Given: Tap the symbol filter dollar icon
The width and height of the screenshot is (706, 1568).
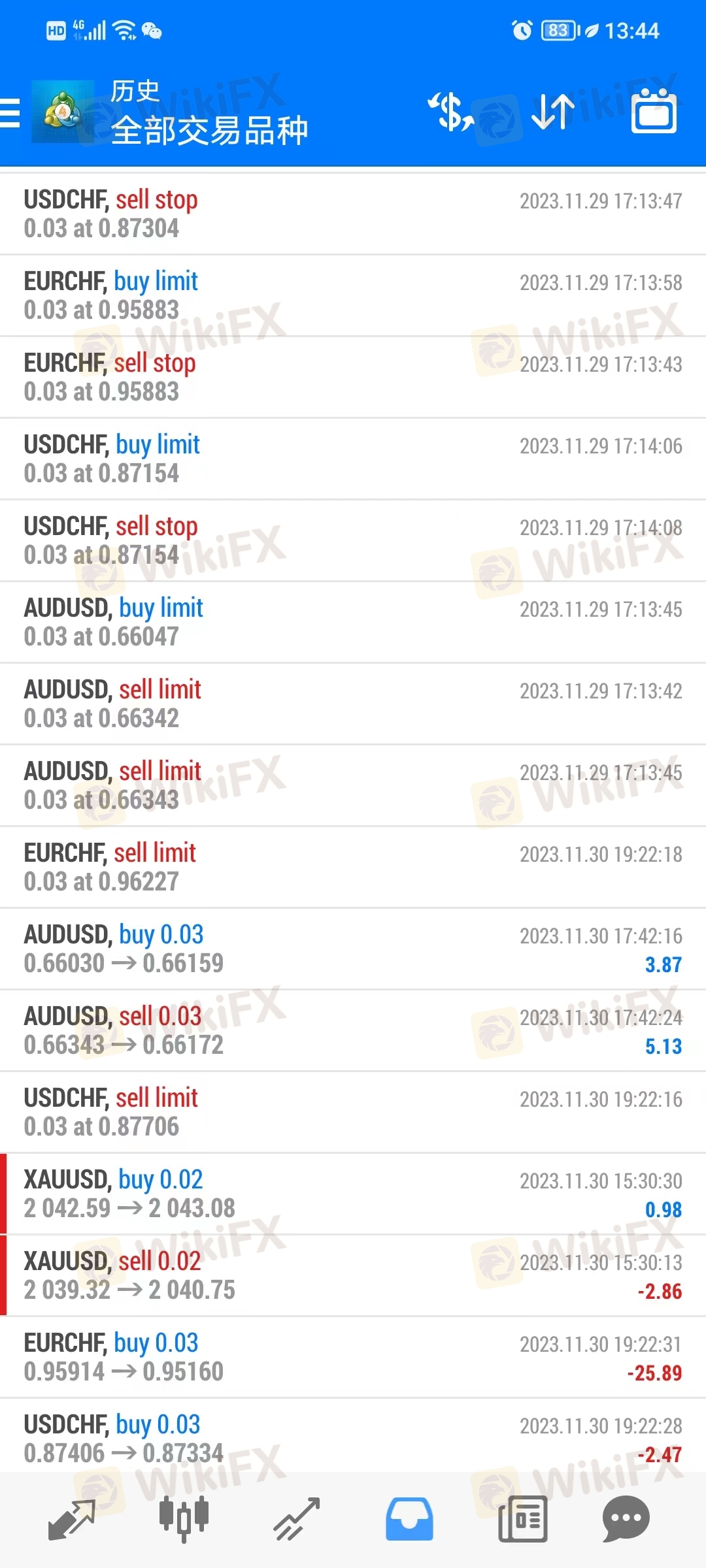Looking at the screenshot, I should (x=450, y=112).
